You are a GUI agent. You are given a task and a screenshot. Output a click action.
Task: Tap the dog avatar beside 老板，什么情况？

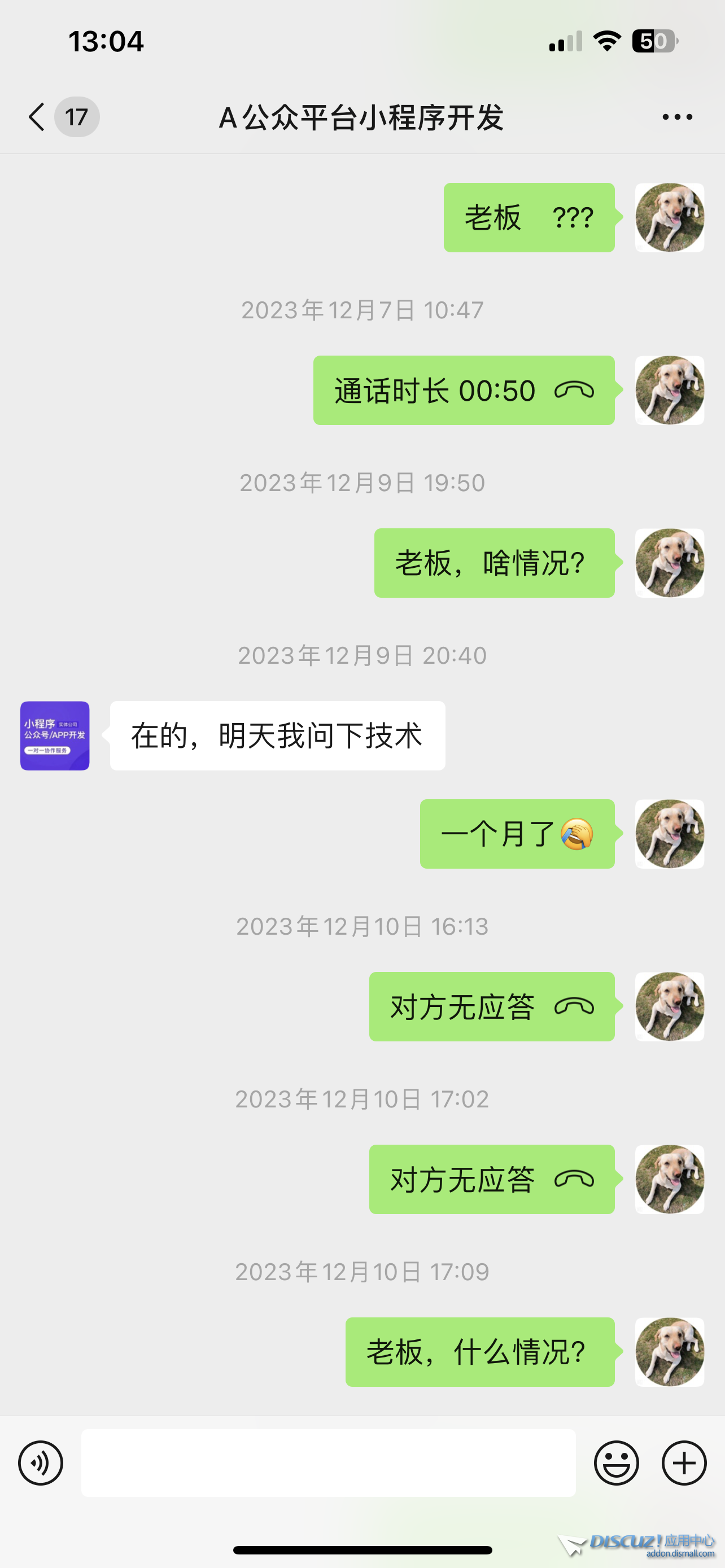(x=669, y=1352)
